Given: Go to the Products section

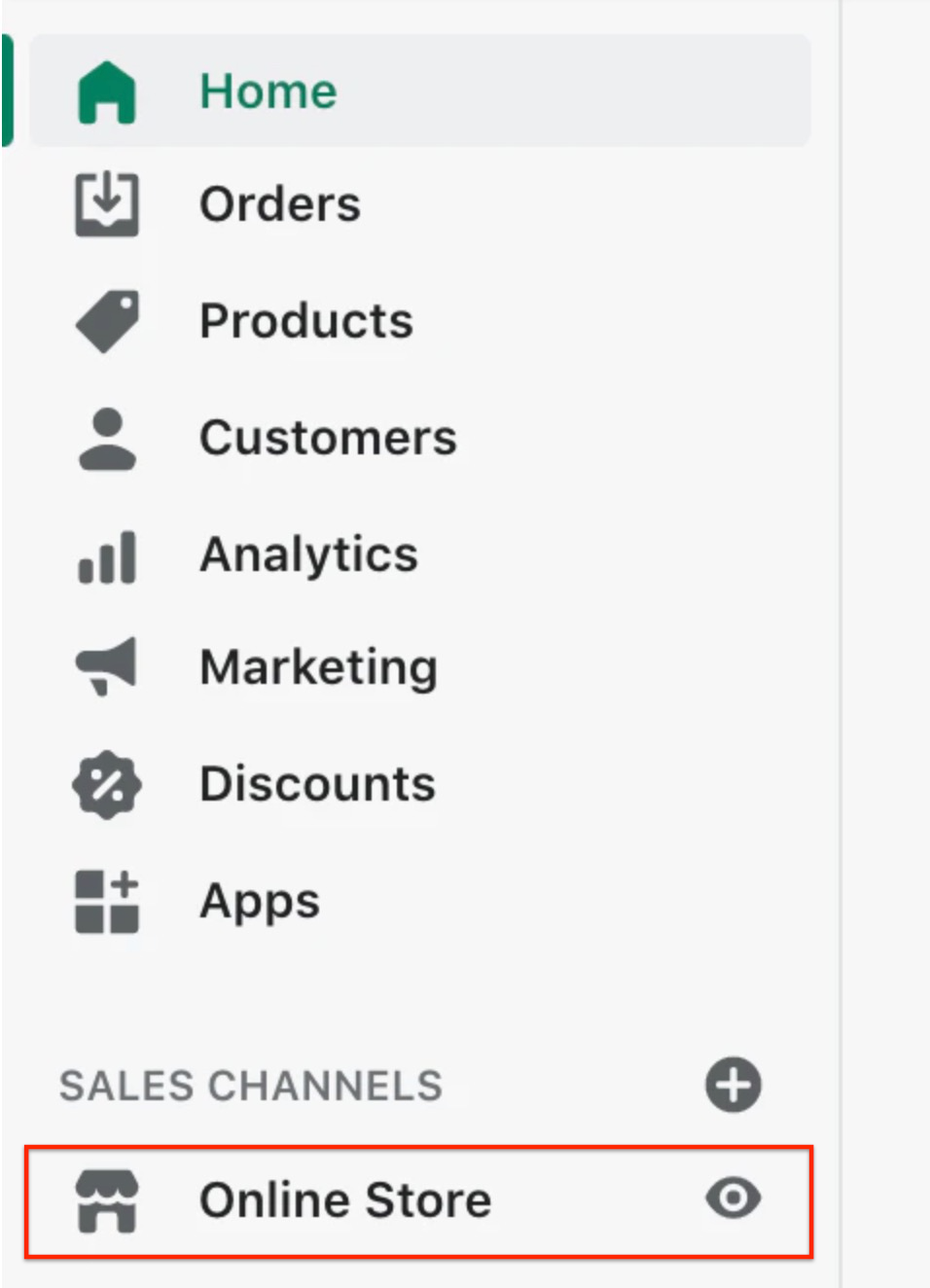Looking at the screenshot, I should click(x=304, y=319).
